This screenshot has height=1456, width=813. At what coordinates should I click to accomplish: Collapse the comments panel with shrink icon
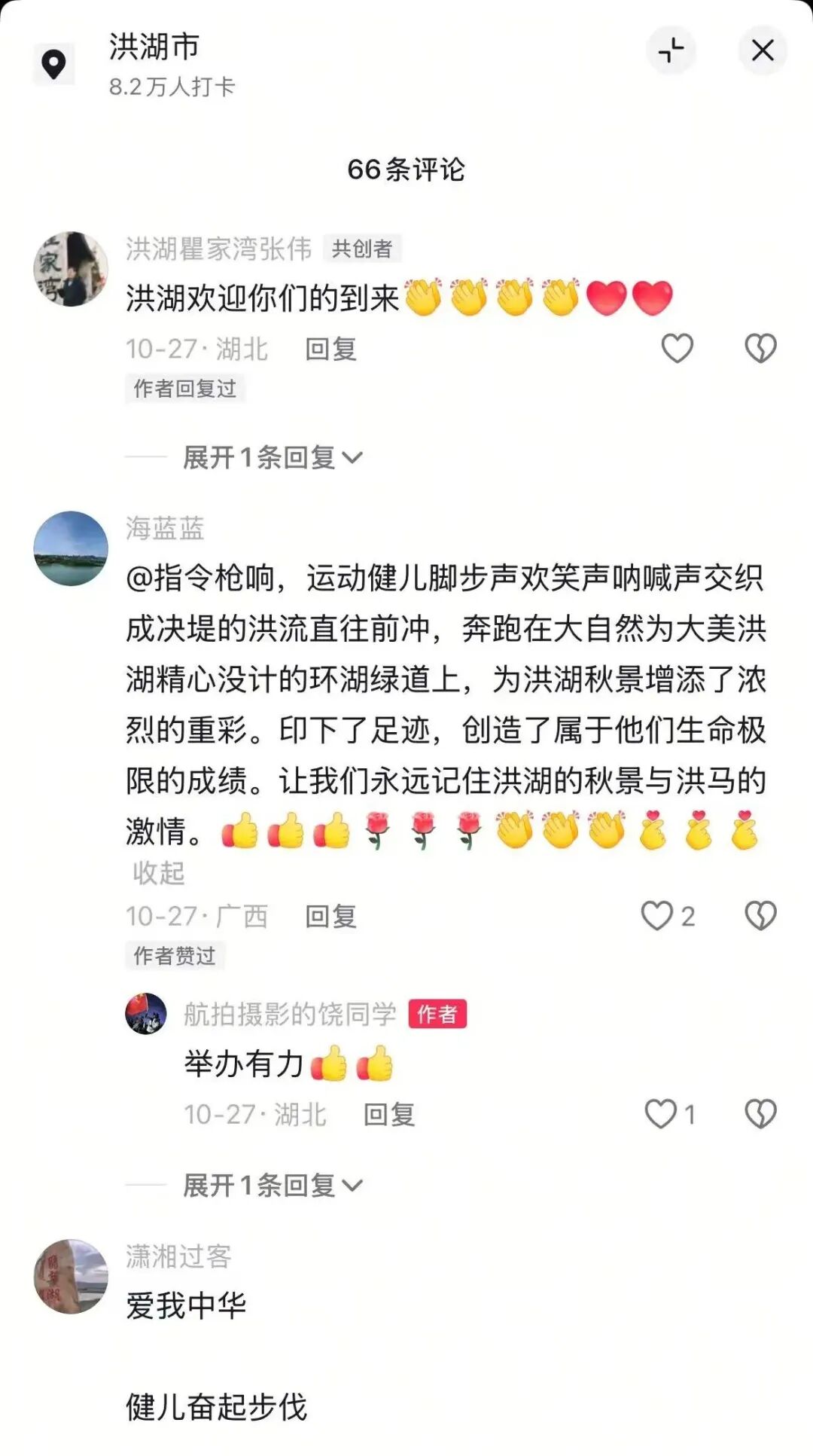(x=671, y=50)
